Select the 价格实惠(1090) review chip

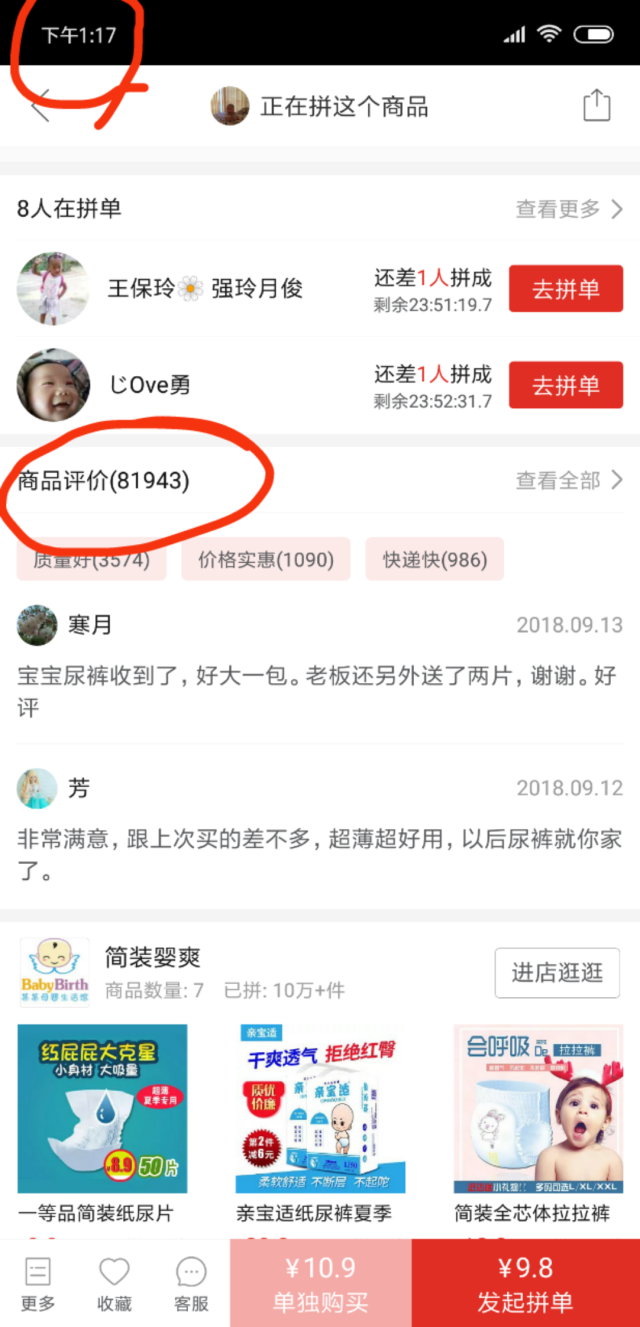(265, 560)
